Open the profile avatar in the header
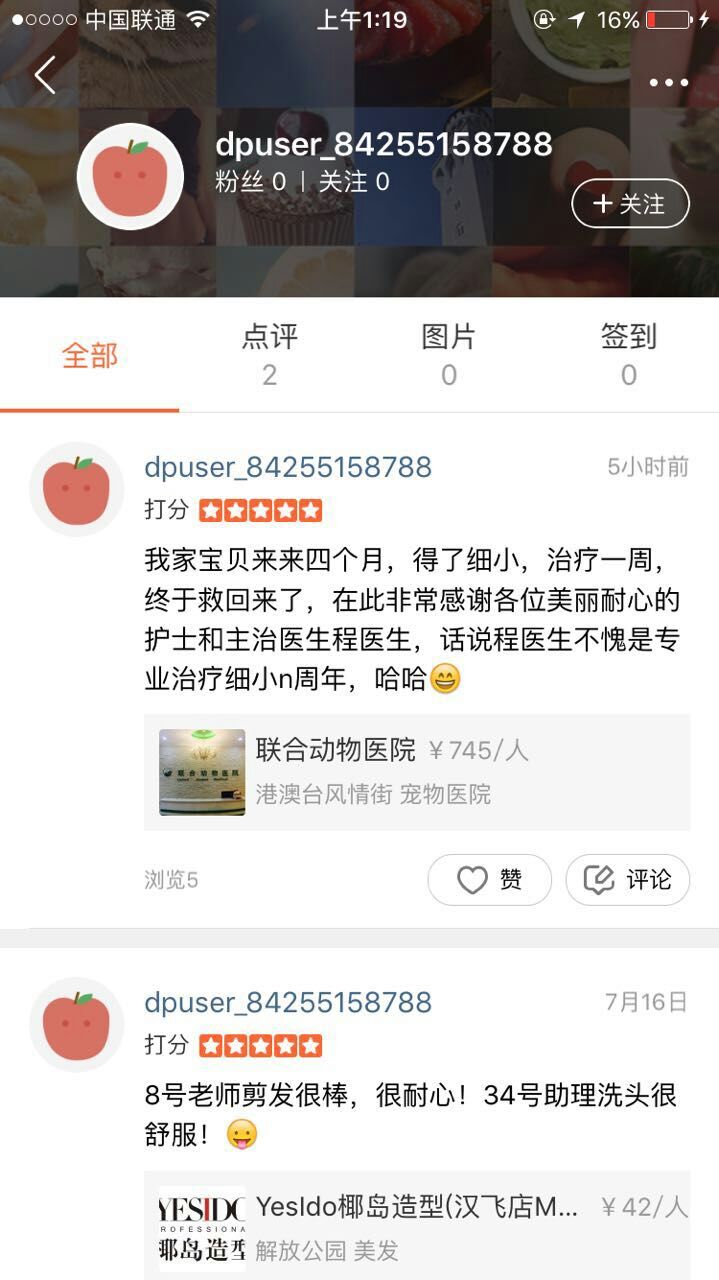Image resolution: width=719 pixels, height=1280 pixels. pos(130,176)
